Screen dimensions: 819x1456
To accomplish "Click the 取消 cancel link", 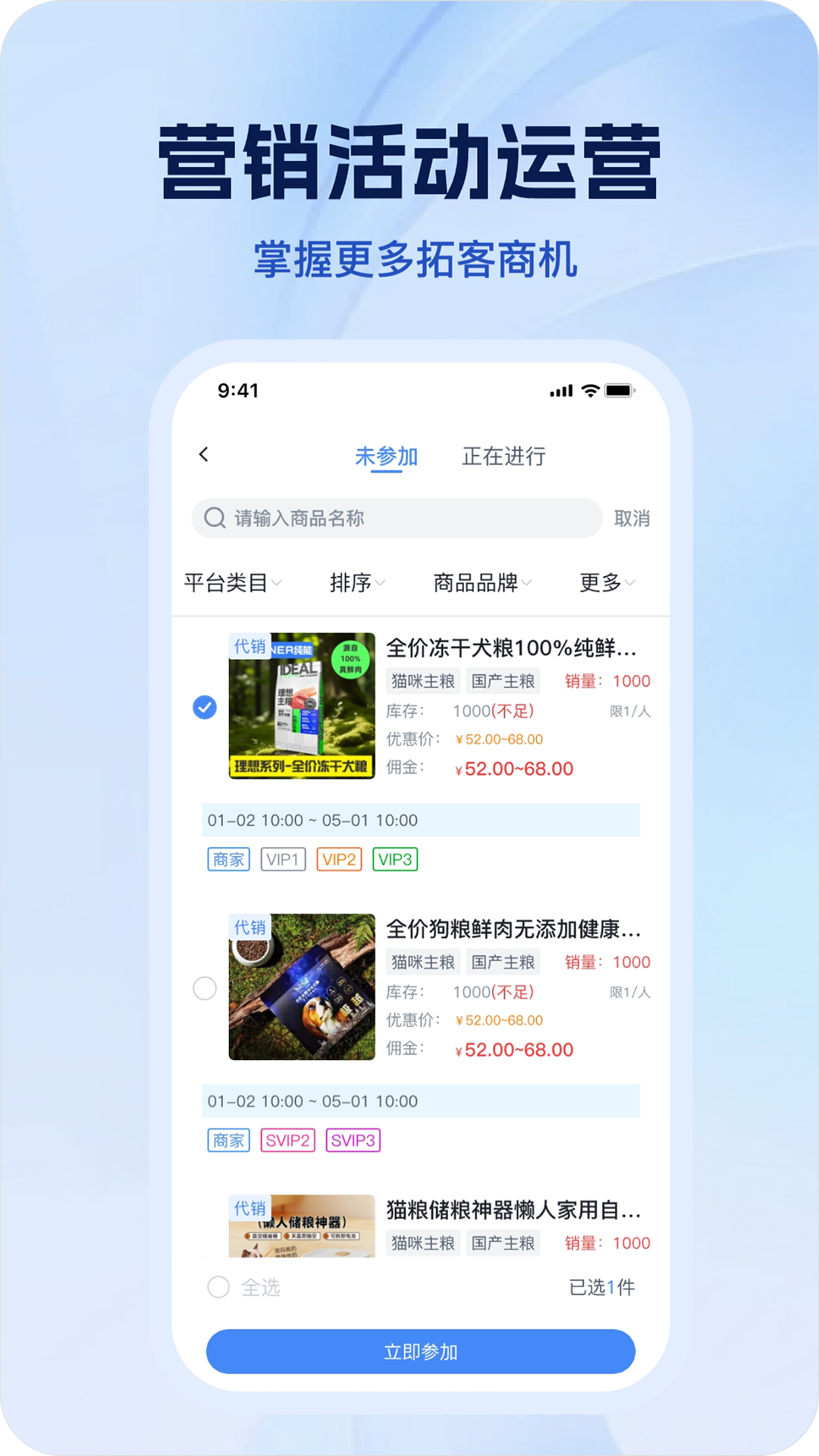I will pos(632,519).
